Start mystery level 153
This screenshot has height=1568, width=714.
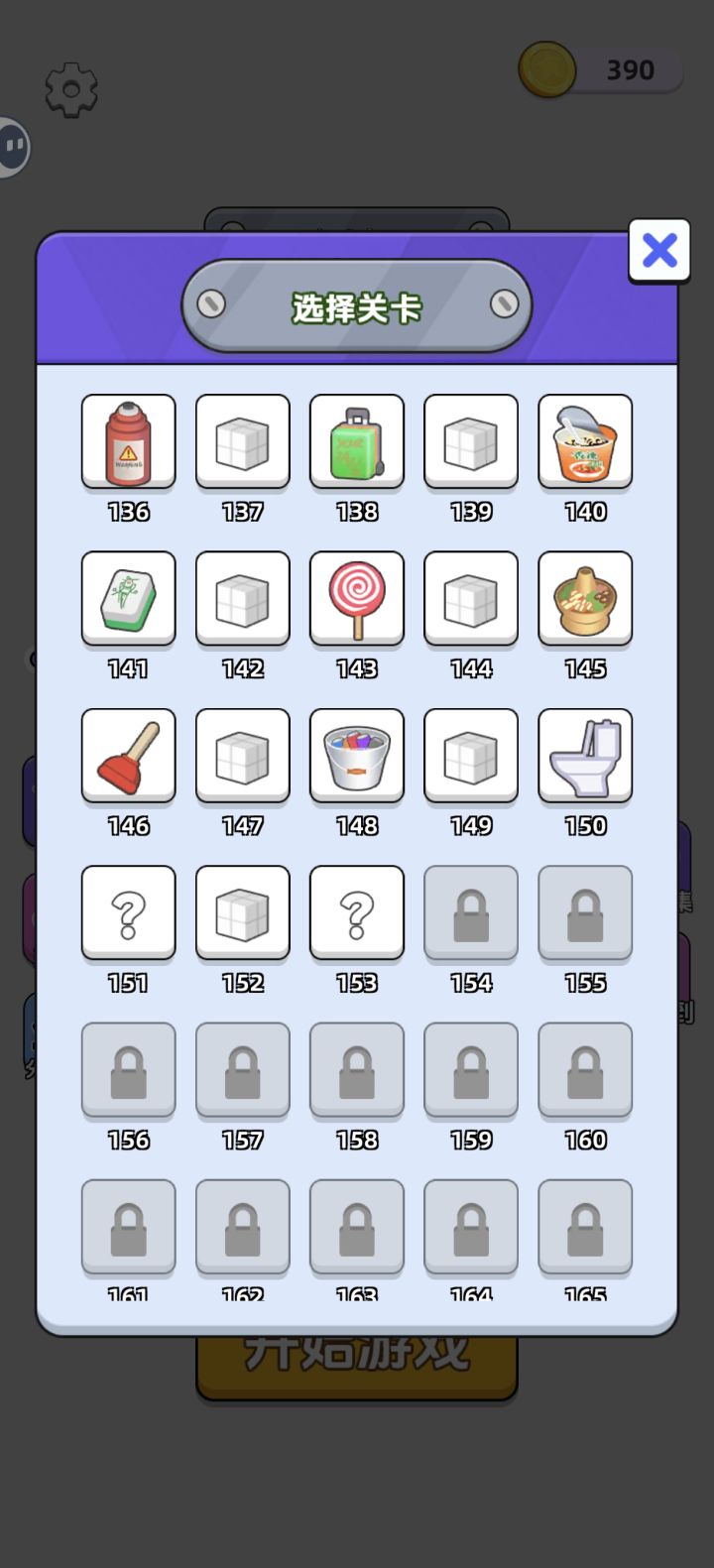coord(357,912)
